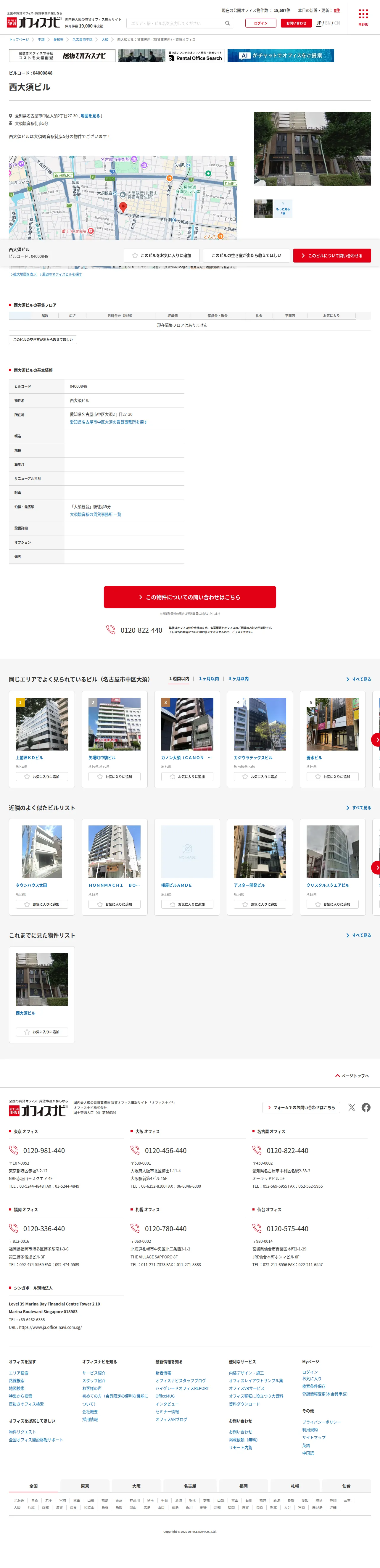This screenshot has width=380, height=1568.
Task: Tap この物件についての問い合わせはこちら button
Action: 189,597
